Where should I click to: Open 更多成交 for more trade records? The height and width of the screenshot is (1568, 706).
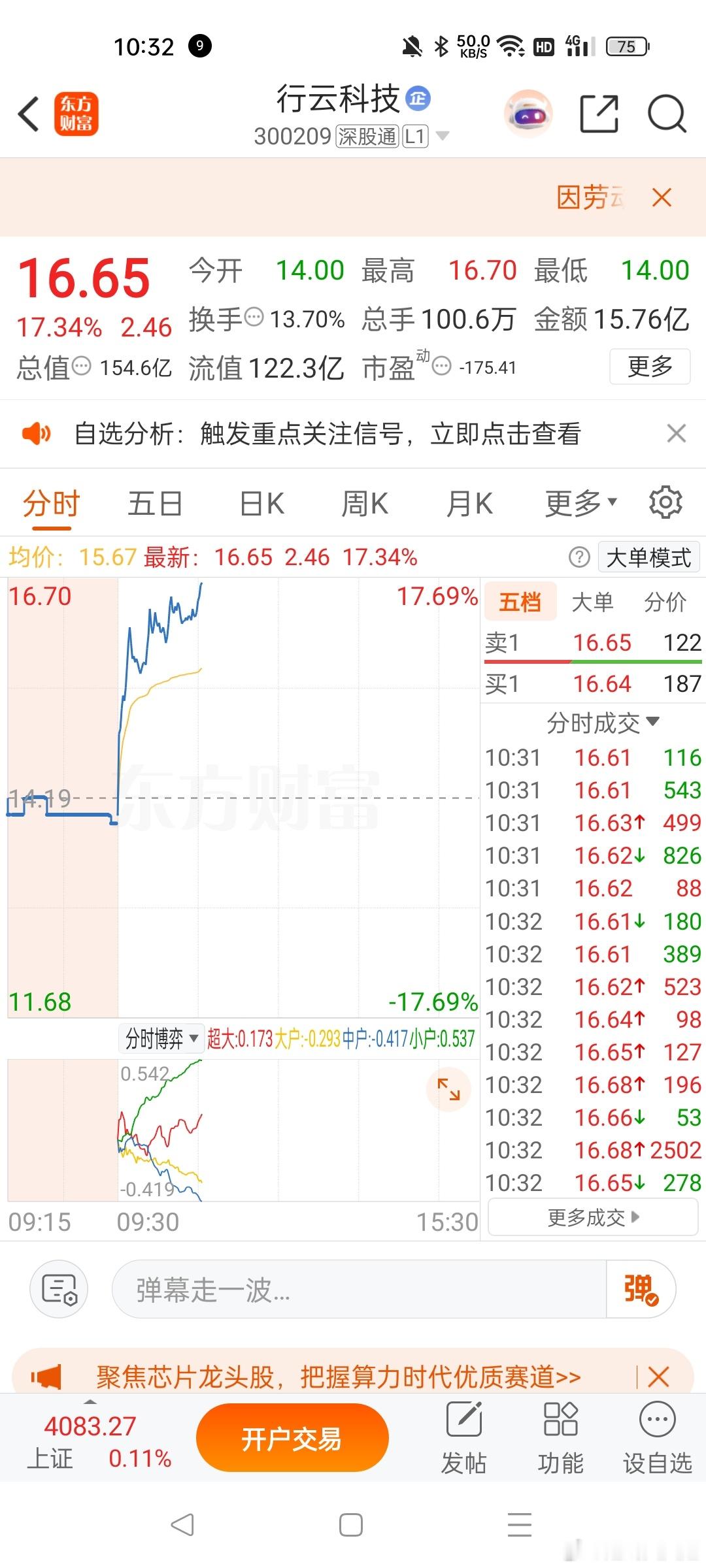pyautogui.click(x=592, y=1217)
